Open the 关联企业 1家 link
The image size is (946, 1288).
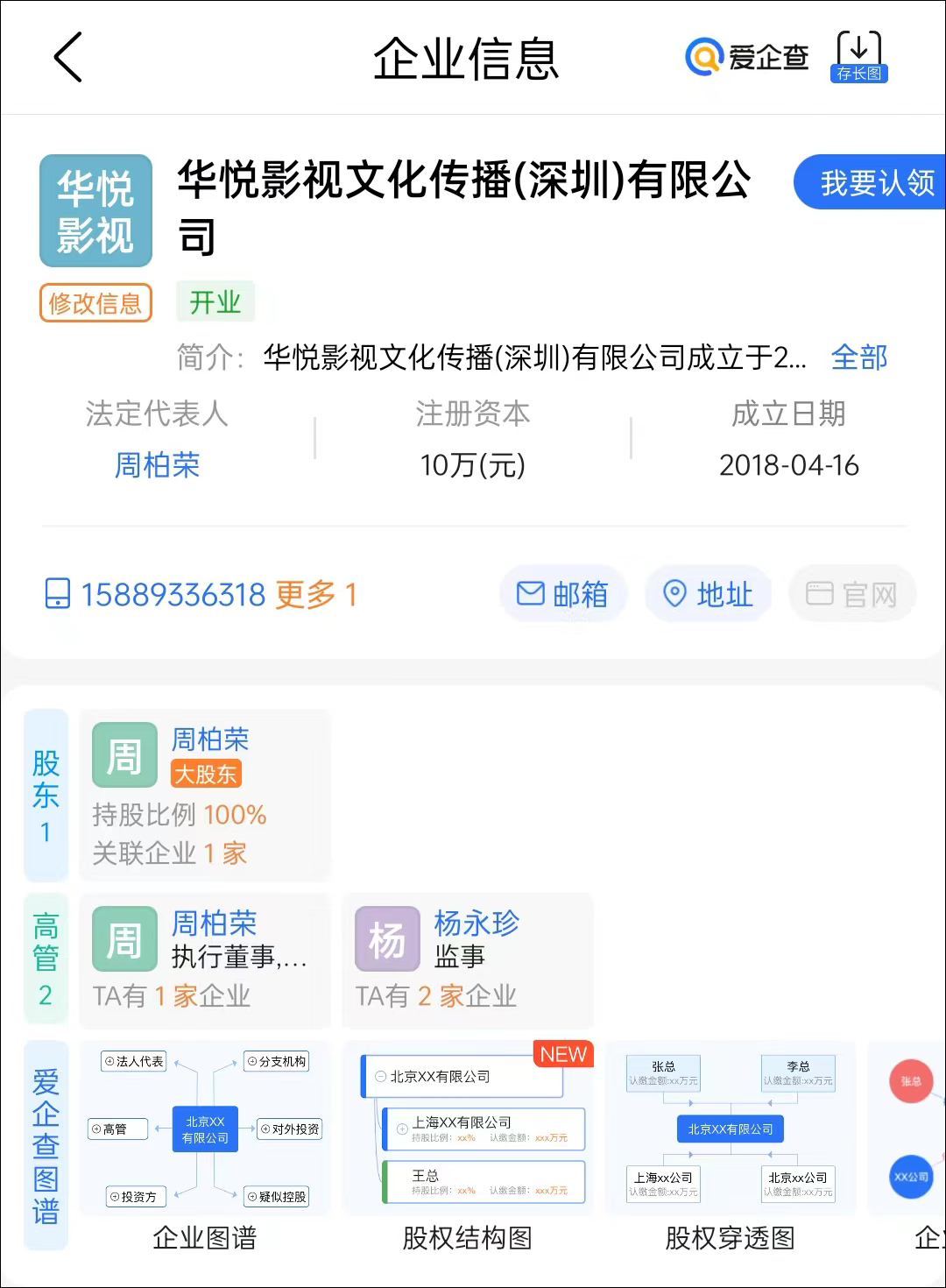172,853
